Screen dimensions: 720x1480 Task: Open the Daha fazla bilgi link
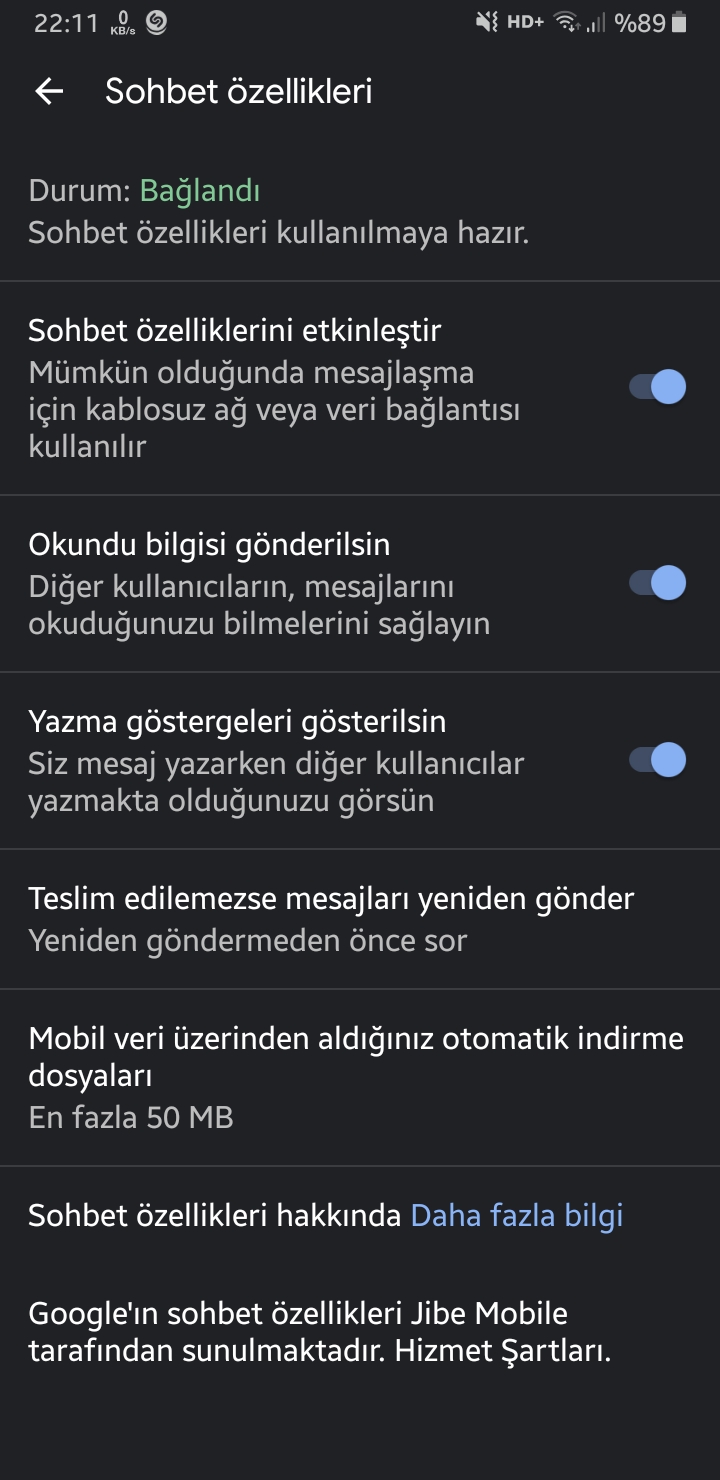(x=517, y=1215)
